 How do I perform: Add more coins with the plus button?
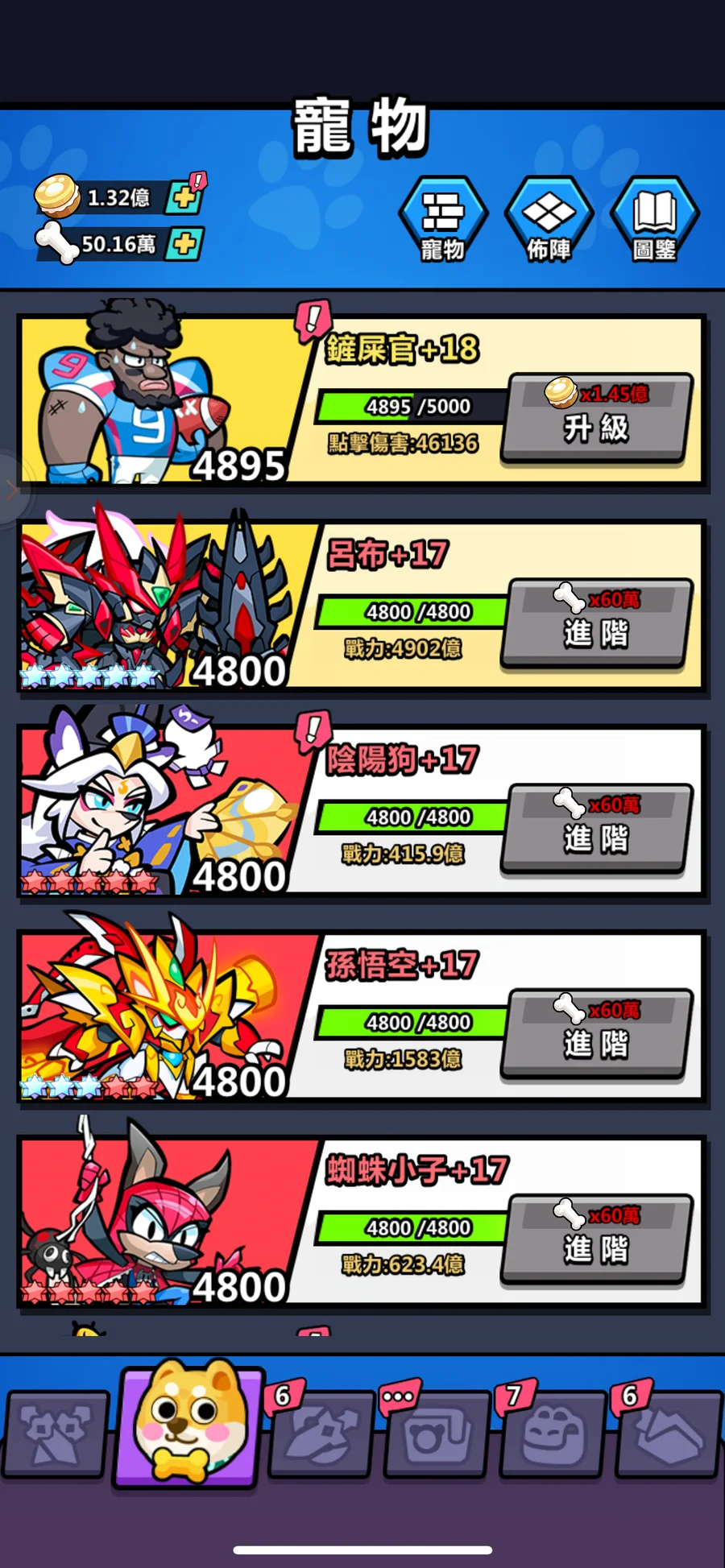pos(184,198)
